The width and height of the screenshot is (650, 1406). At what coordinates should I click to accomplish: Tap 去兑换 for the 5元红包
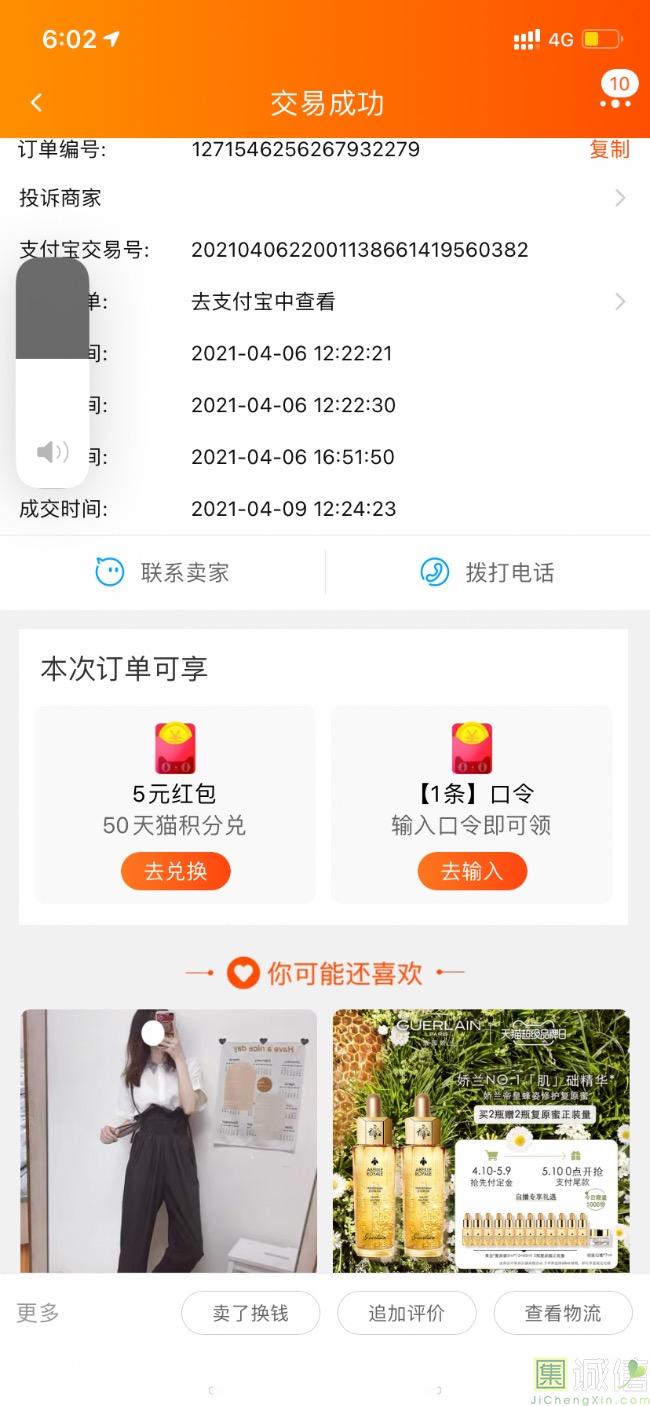click(x=175, y=871)
